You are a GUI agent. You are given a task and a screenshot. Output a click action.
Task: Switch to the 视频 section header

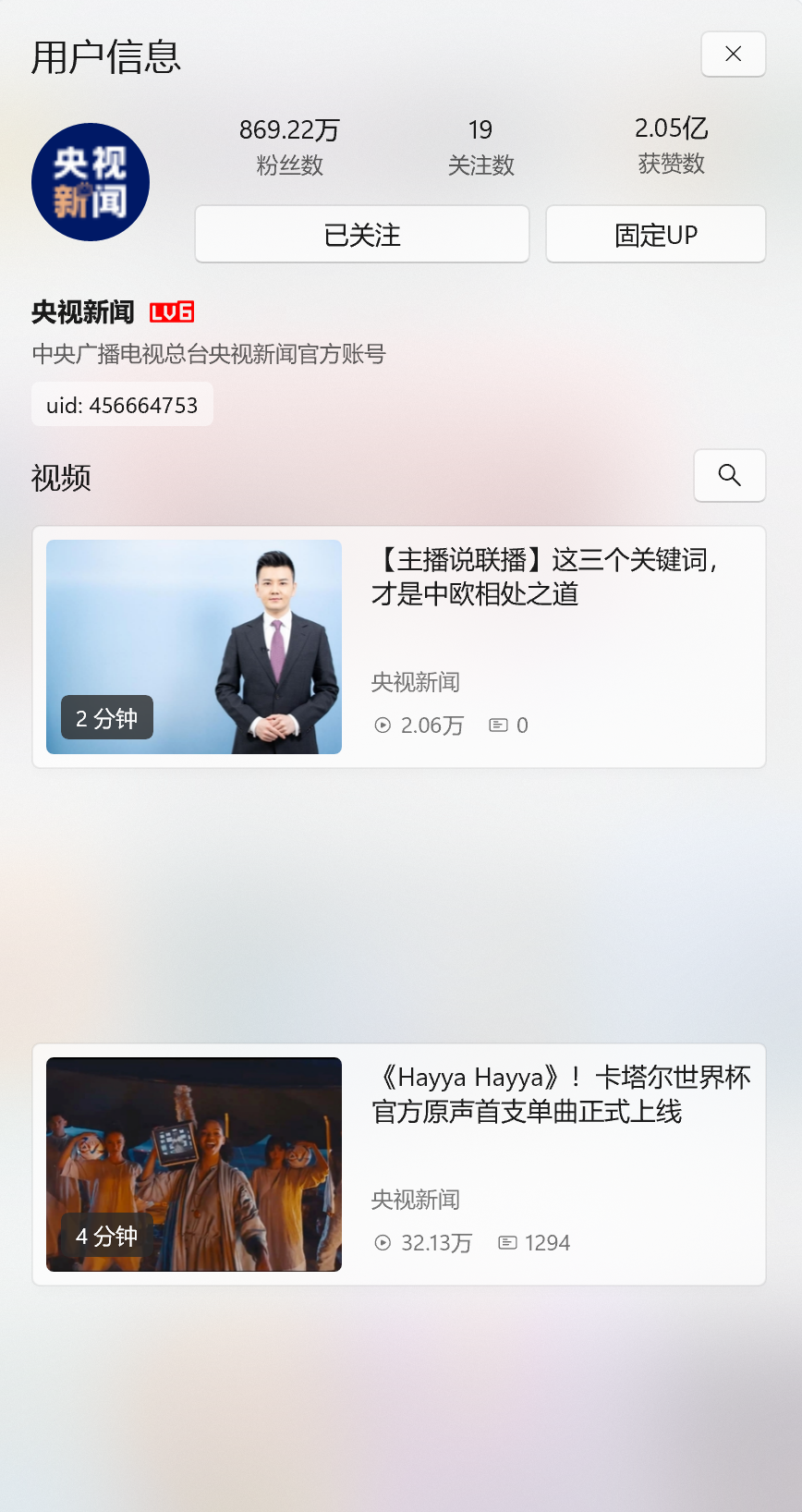(61, 478)
